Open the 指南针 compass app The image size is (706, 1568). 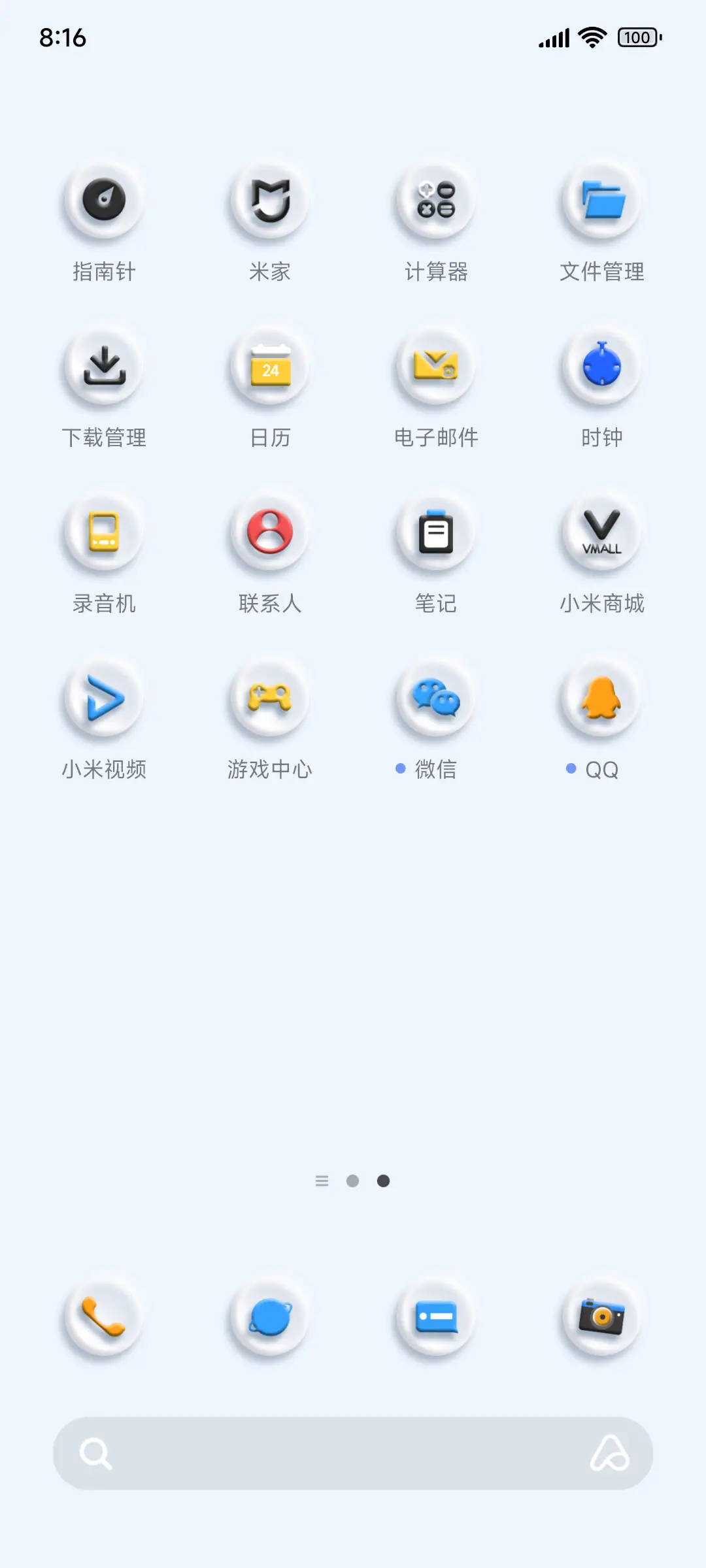pos(103,203)
